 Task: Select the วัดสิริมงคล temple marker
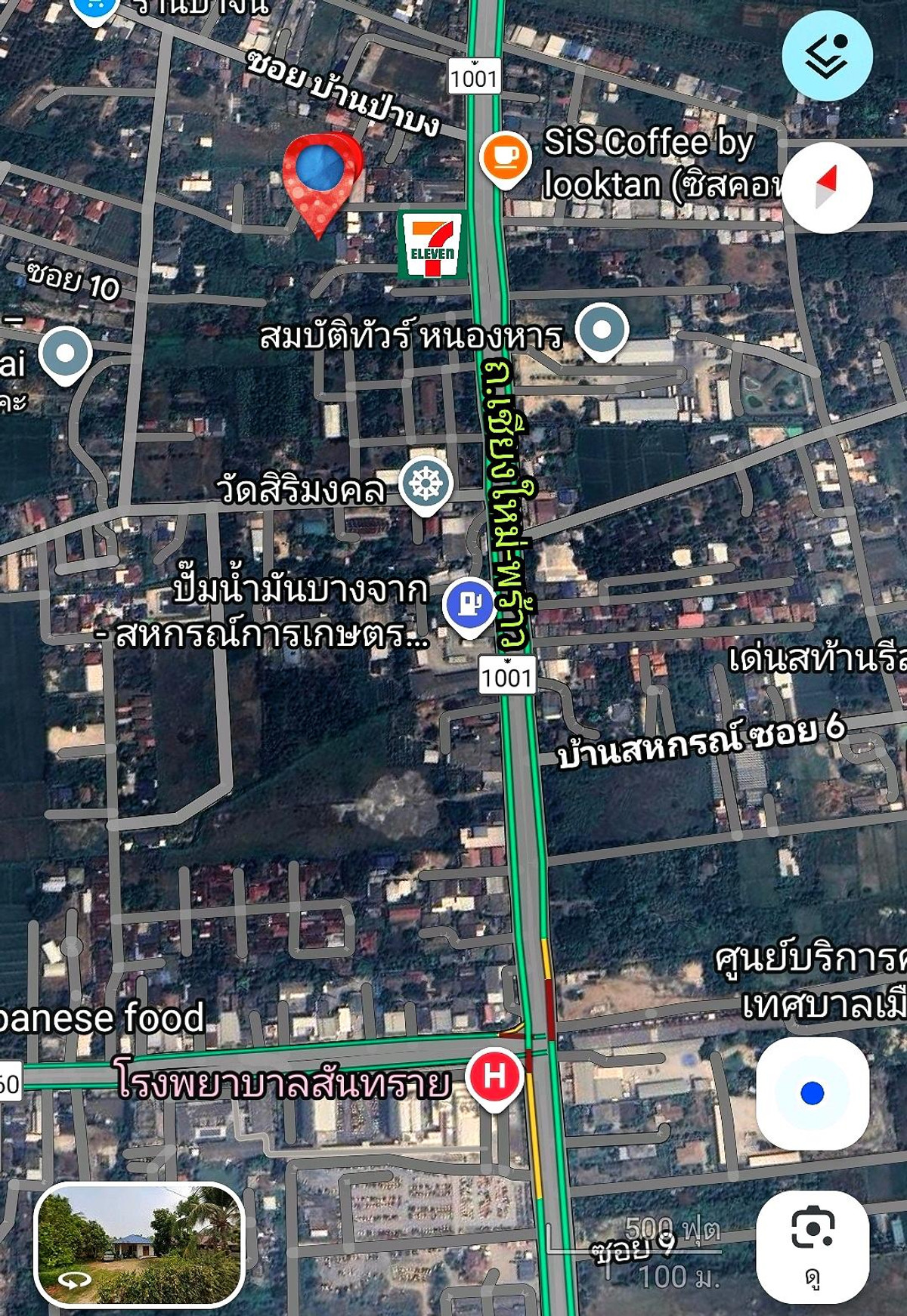click(x=426, y=484)
